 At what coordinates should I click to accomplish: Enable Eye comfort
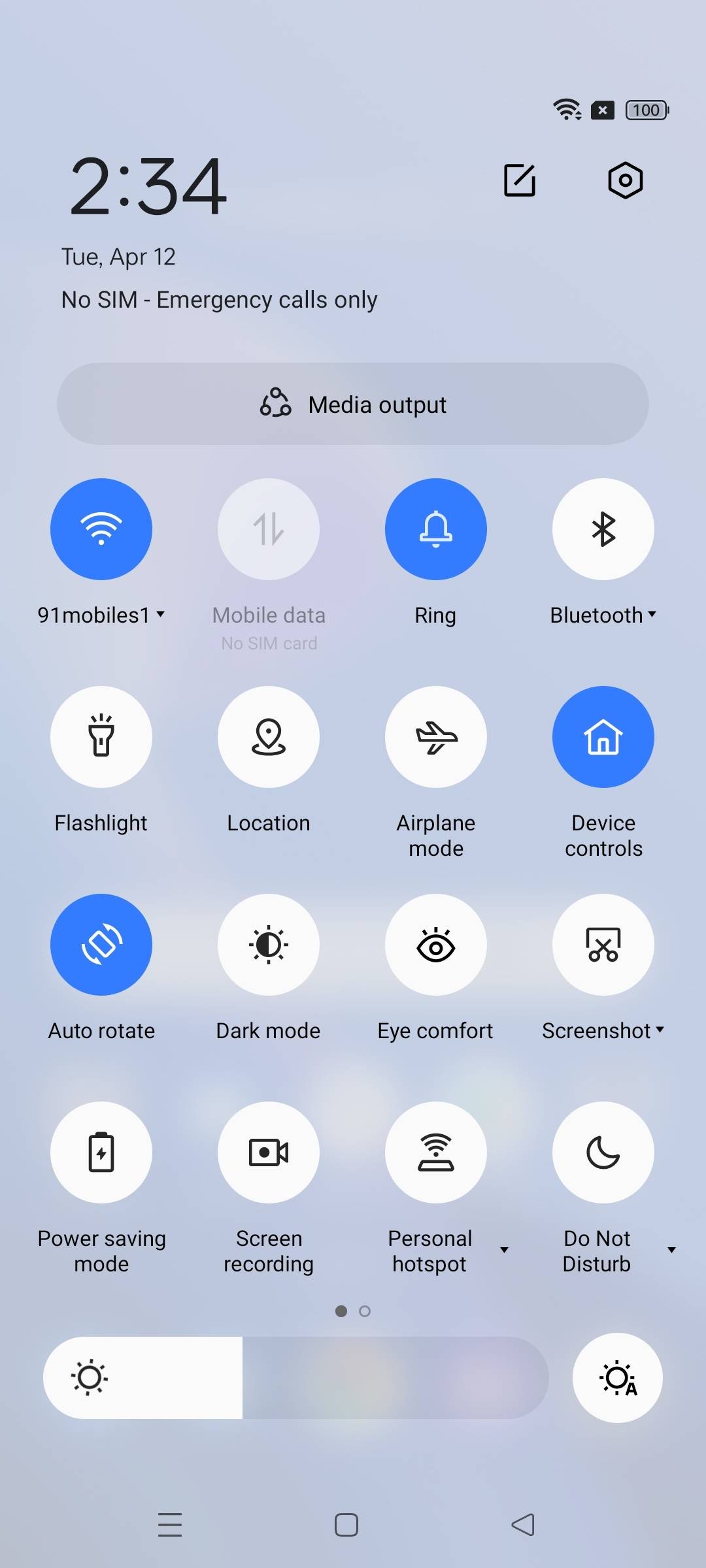tap(436, 945)
